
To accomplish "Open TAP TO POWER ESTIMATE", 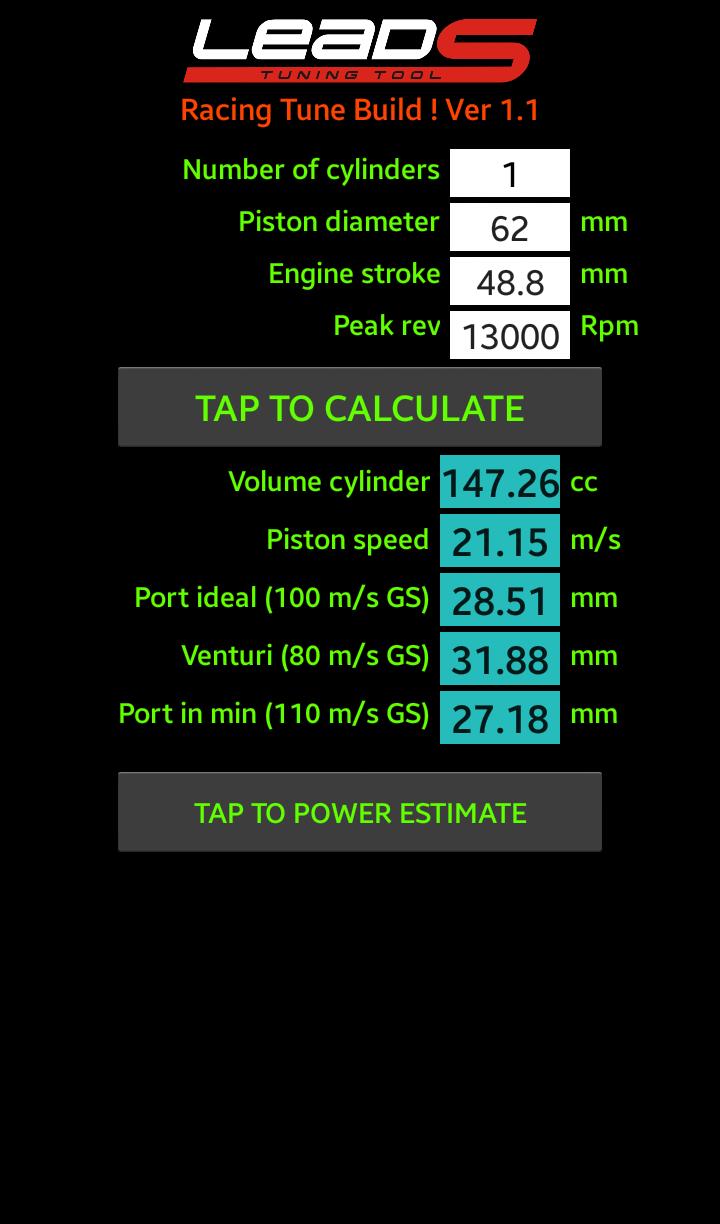I will click(360, 812).
